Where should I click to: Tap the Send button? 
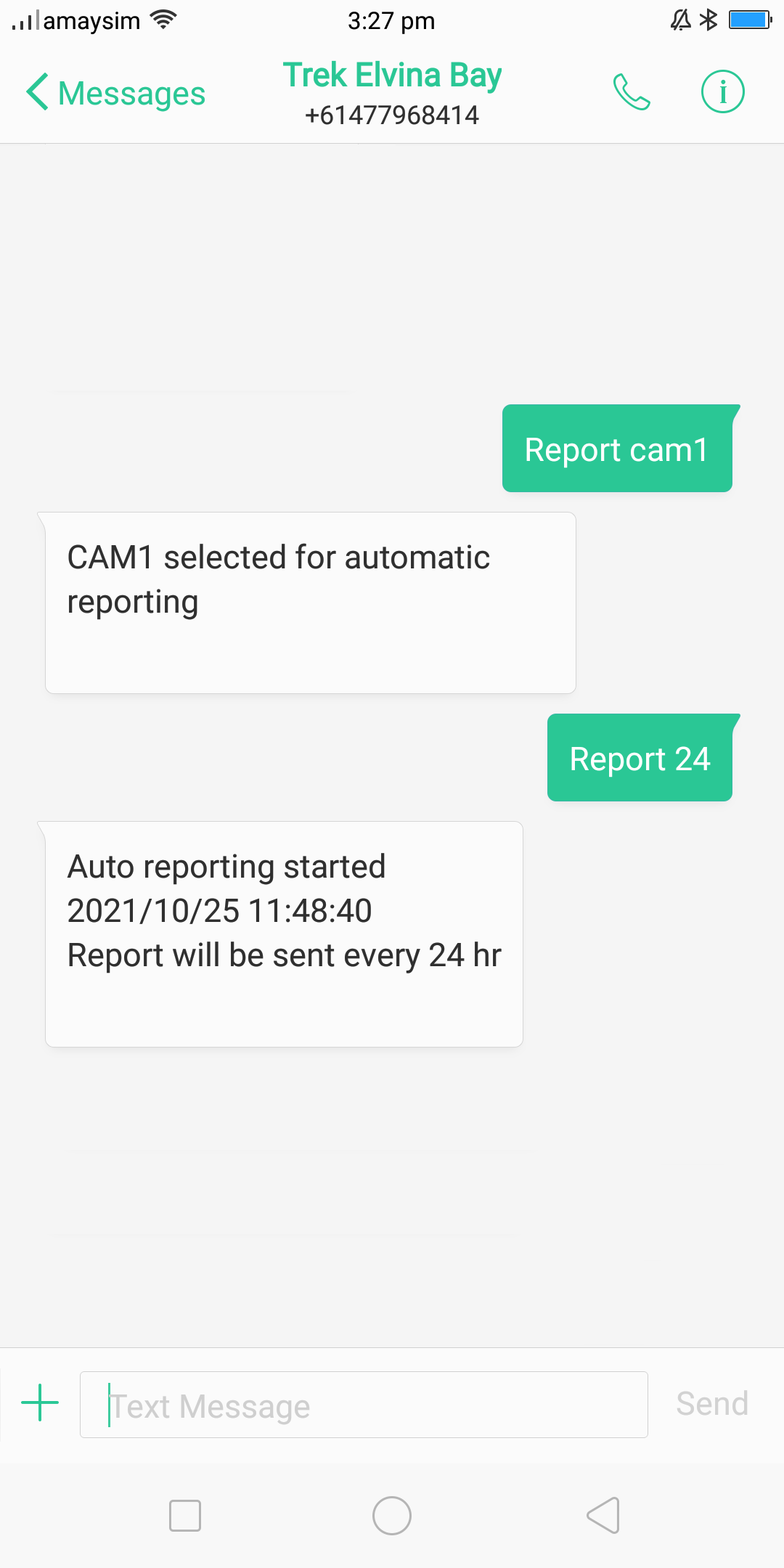click(x=712, y=1404)
